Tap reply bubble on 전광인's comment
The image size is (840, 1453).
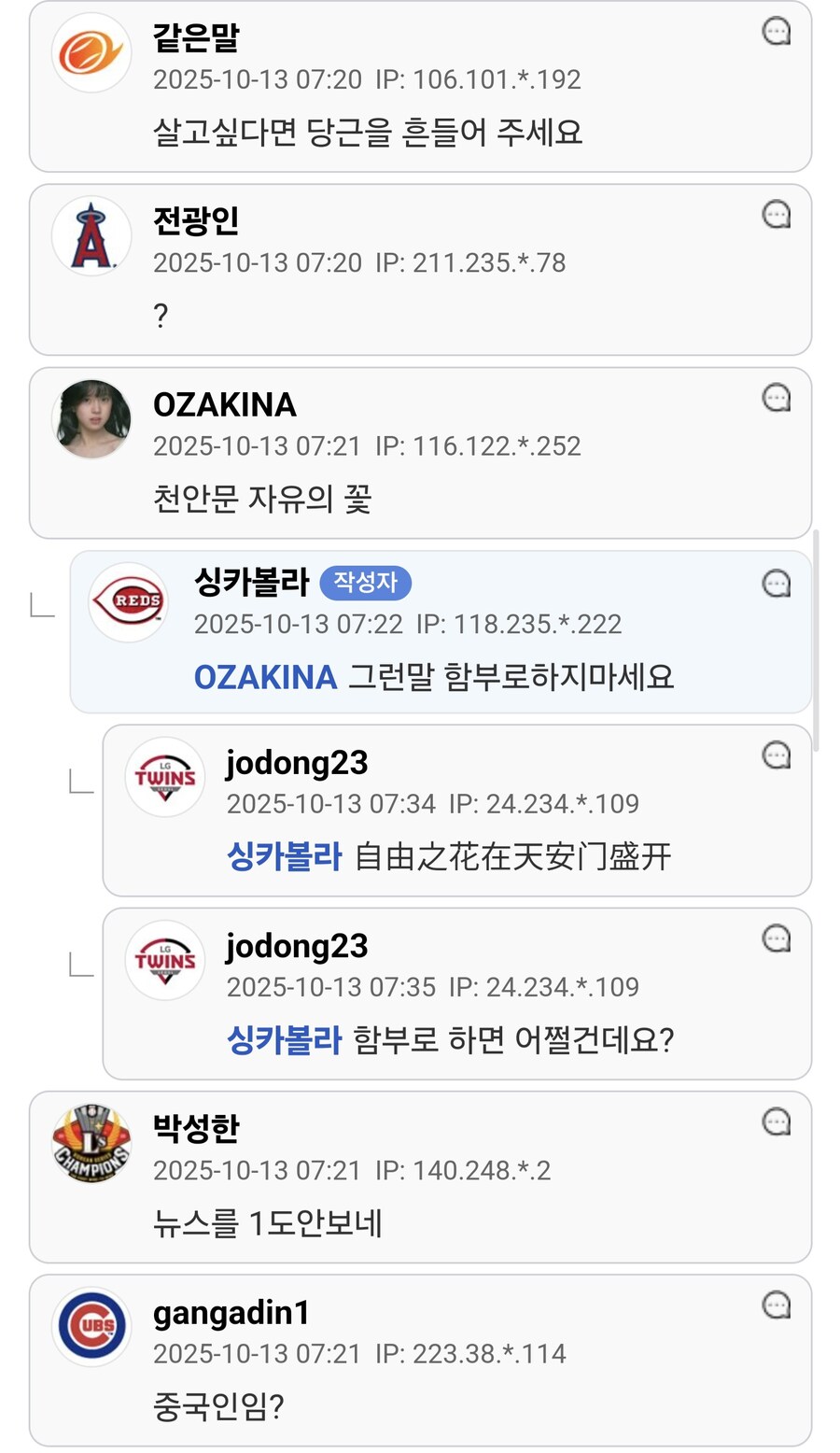(x=776, y=216)
